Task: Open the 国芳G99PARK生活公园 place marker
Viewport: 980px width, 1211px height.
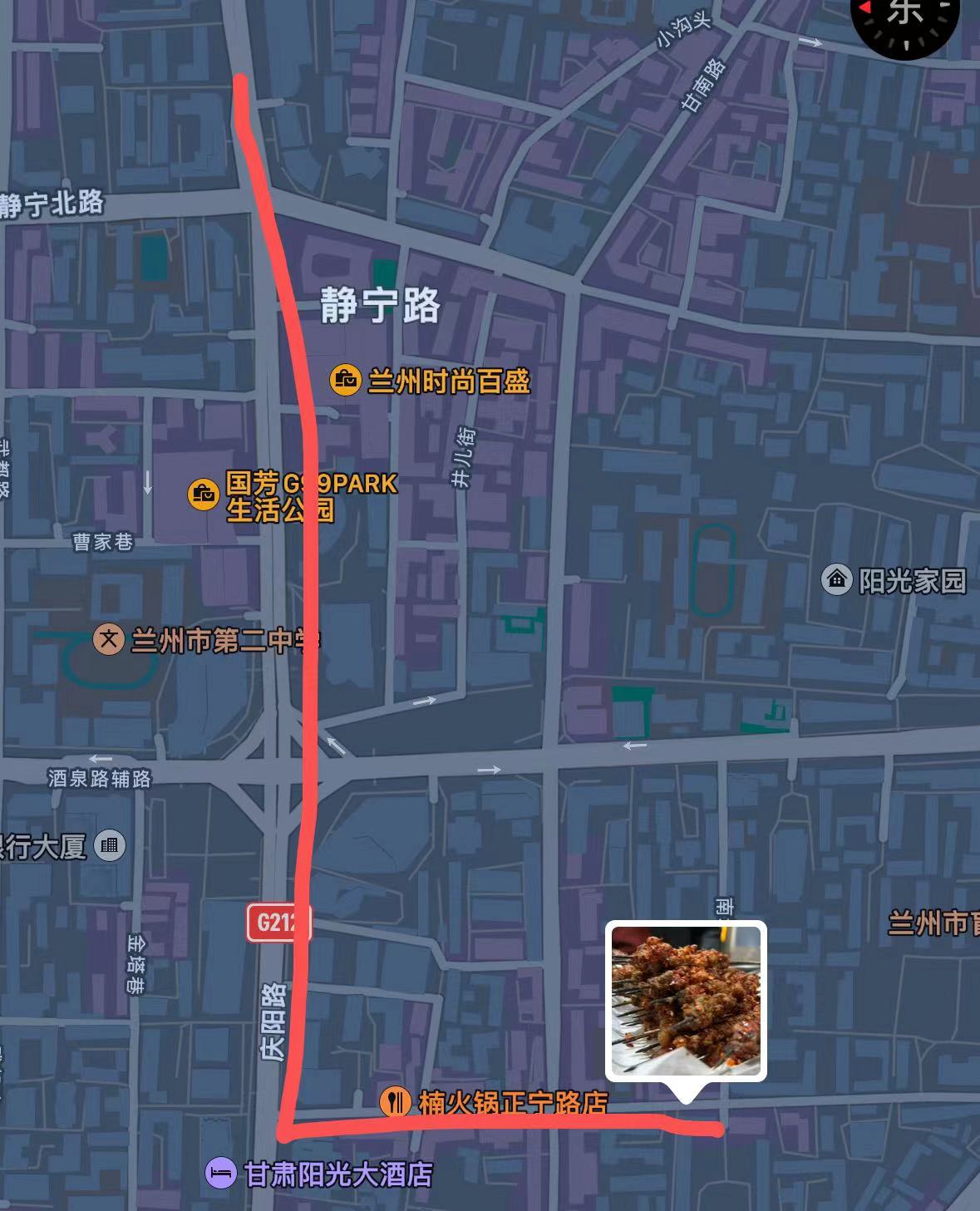Action: [x=203, y=494]
